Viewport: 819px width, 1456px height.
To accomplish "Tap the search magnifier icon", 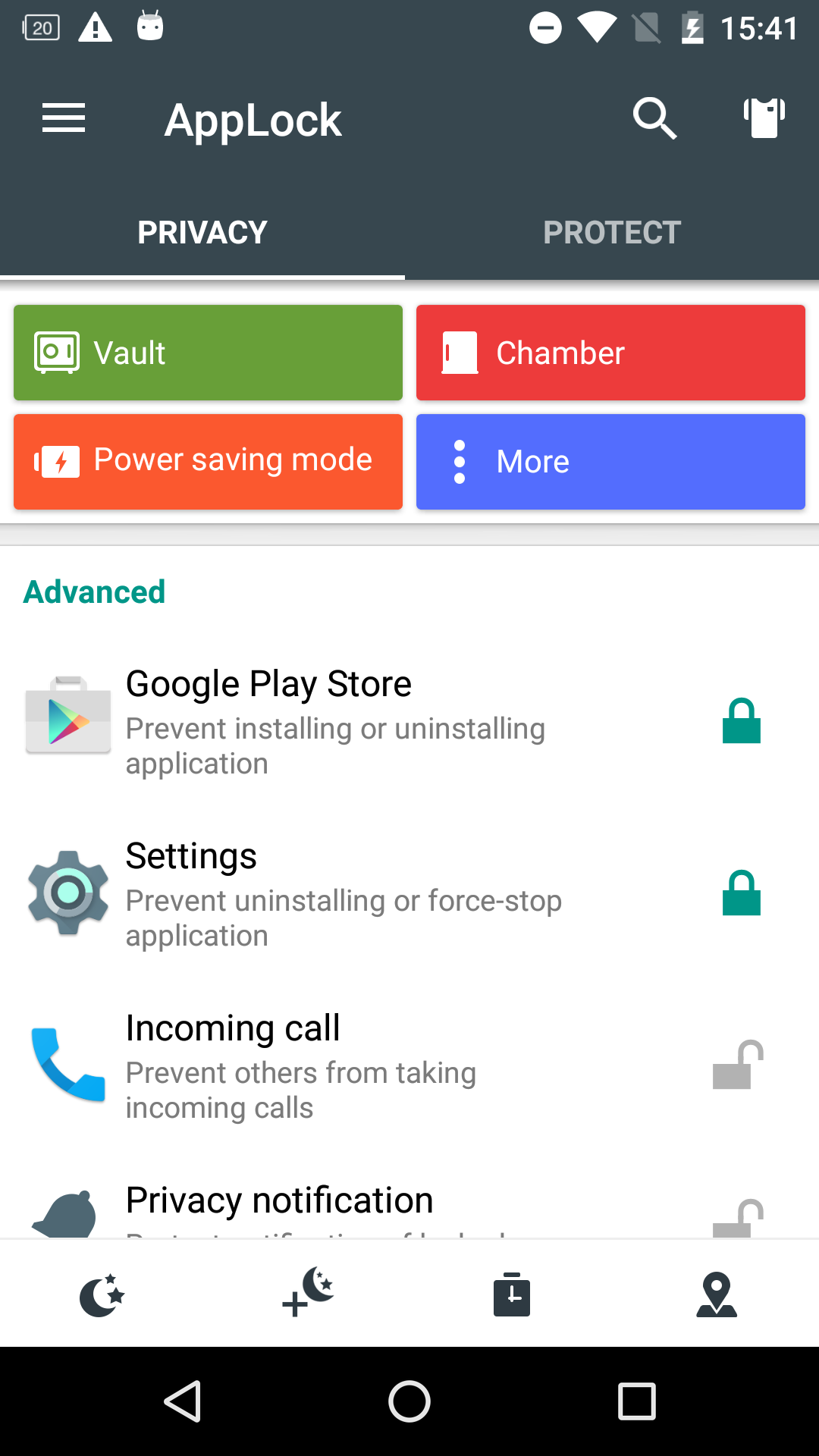I will tap(654, 119).
